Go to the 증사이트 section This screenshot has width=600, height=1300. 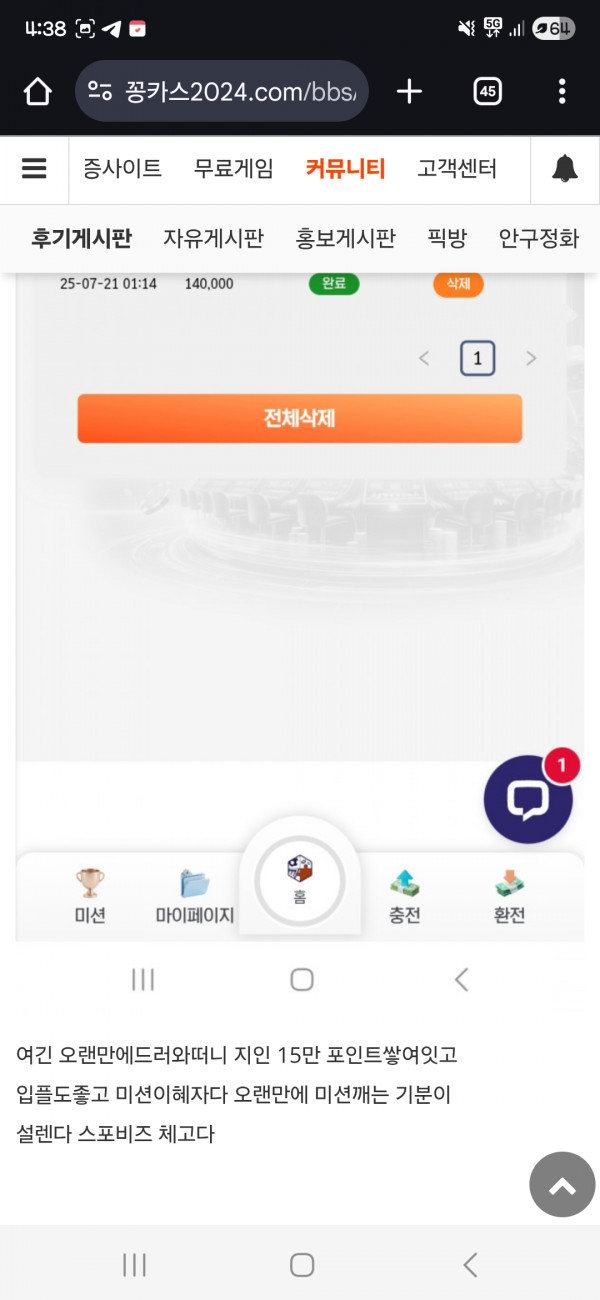click(122, 169)
